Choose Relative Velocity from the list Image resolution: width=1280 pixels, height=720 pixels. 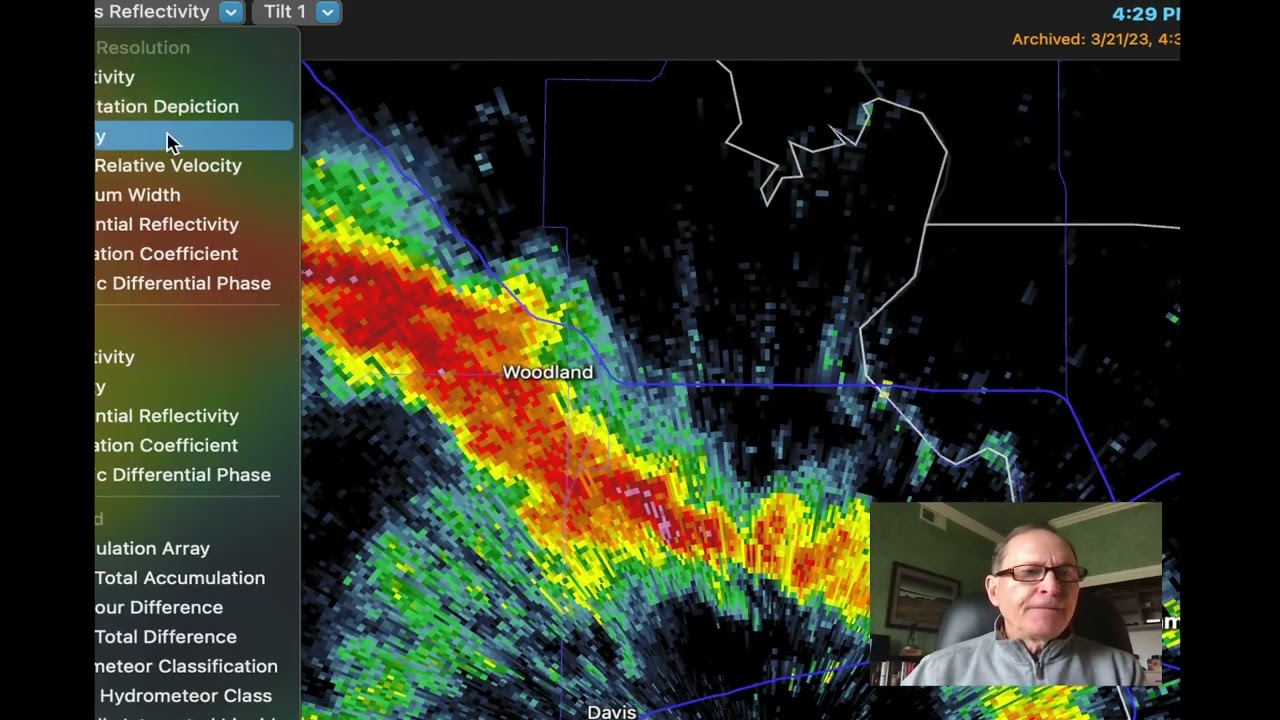click(x=169, y=165)
